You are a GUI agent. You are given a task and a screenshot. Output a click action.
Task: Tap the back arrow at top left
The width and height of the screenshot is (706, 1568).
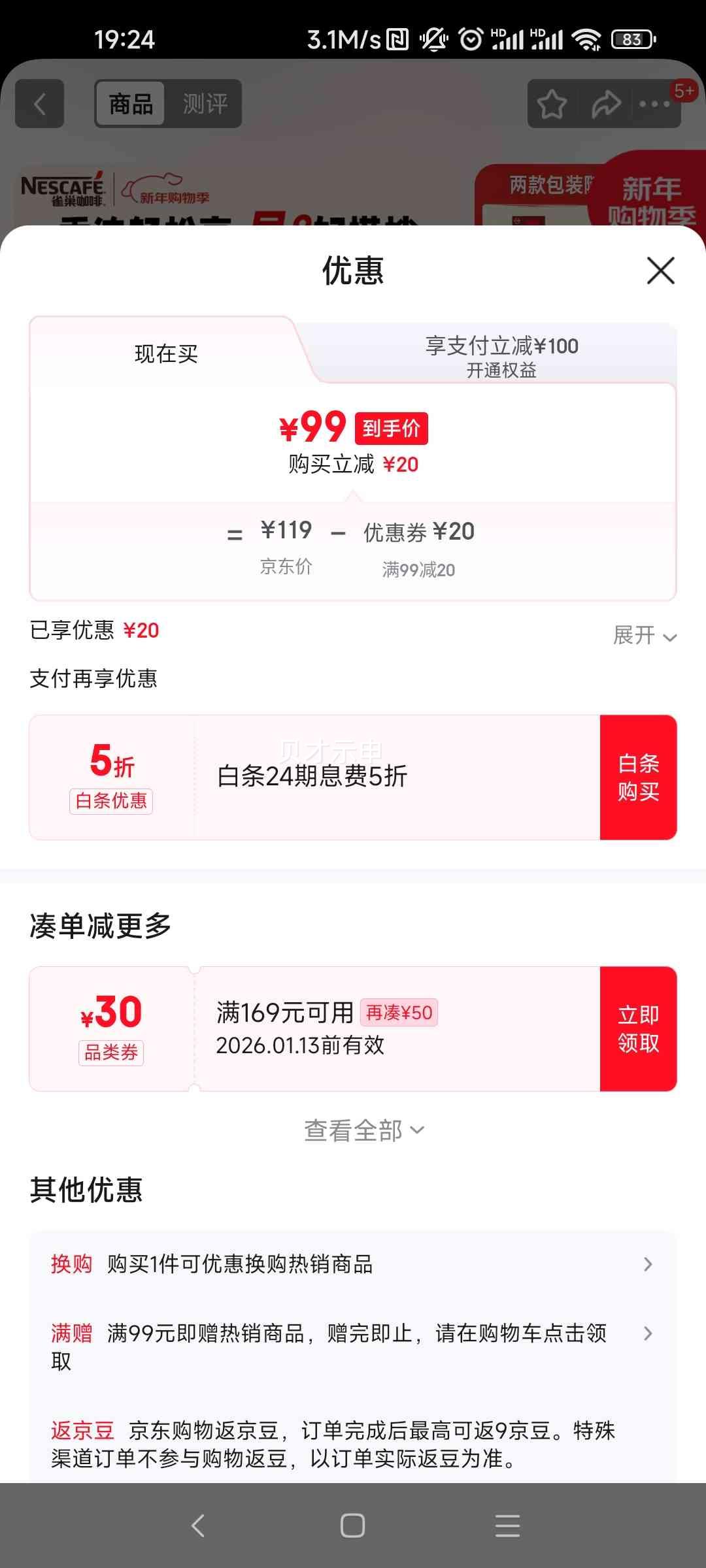(39, 103)
